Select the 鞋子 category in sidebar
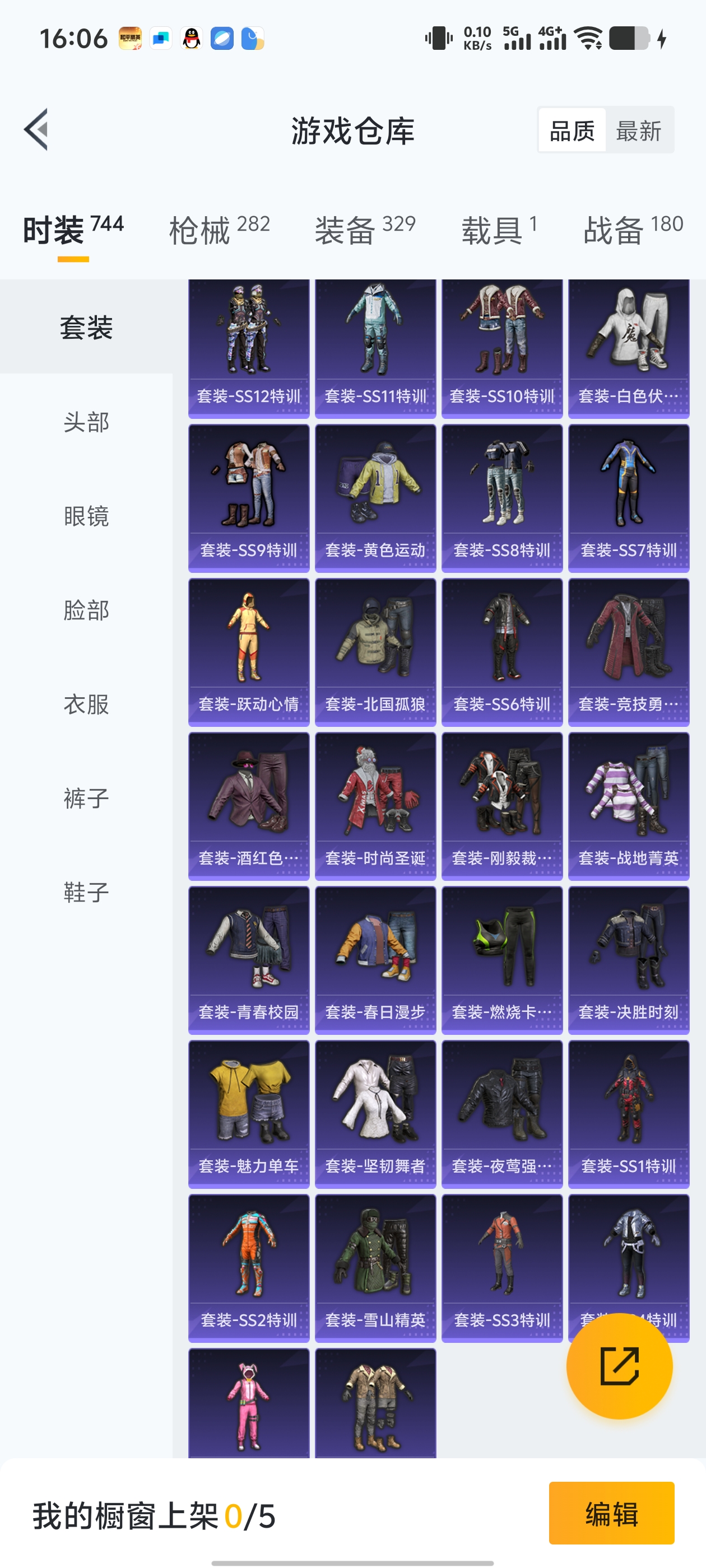This screenshot has height=1568, width=706. 86,894
